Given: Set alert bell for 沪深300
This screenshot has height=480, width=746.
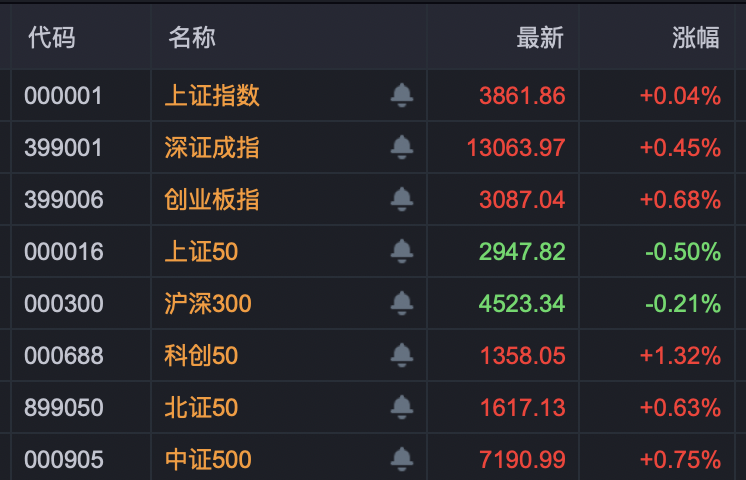Looking at the screenshot, I should point(402,303).
